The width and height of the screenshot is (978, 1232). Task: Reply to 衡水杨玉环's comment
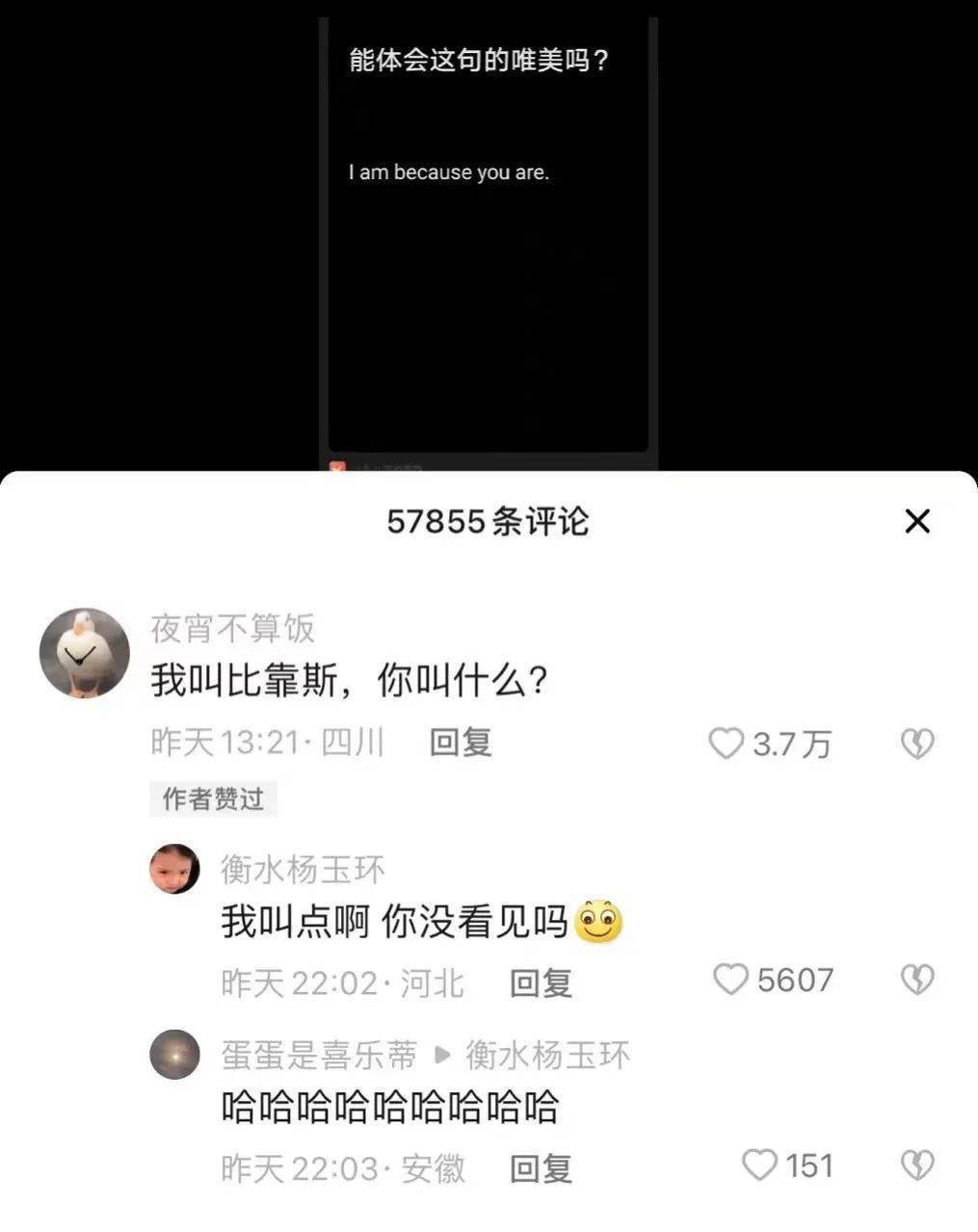[x=541, y=983]
